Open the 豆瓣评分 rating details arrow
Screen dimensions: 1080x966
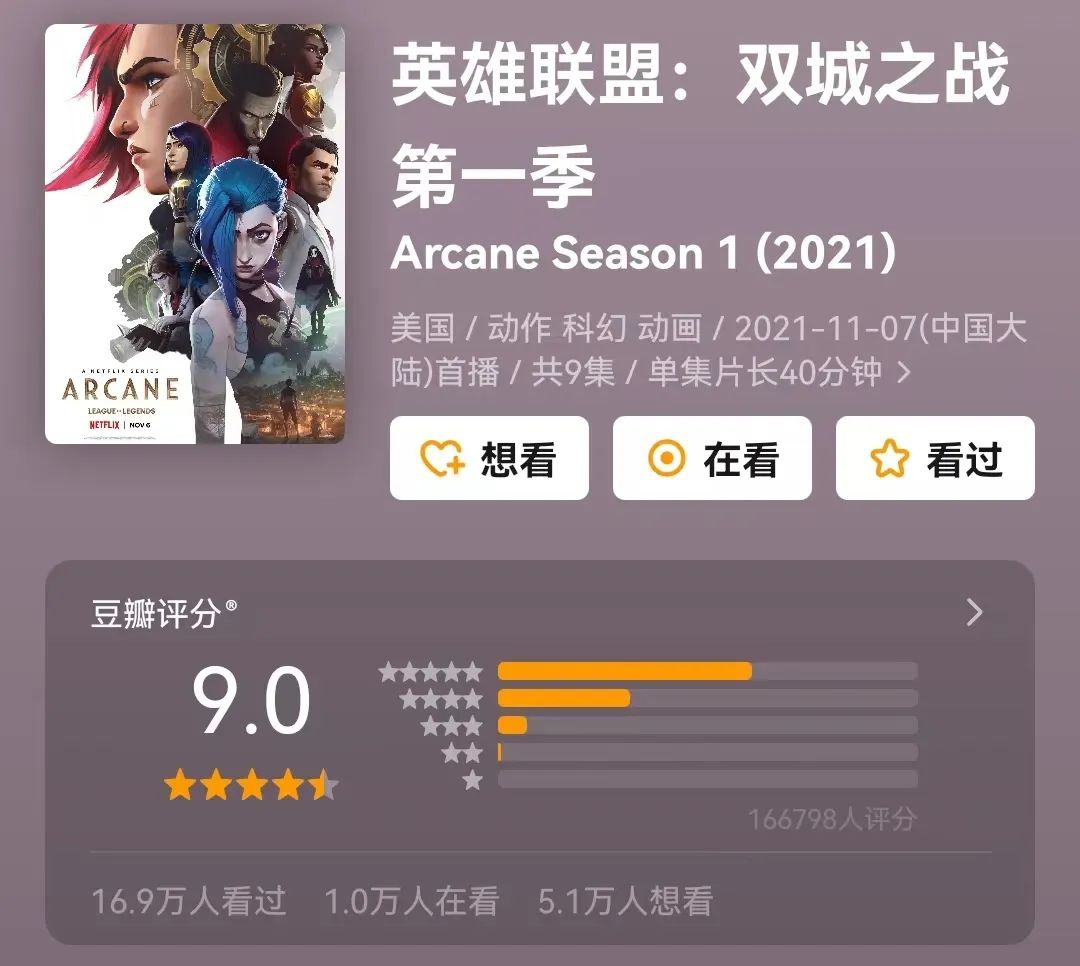pos(975,613)
